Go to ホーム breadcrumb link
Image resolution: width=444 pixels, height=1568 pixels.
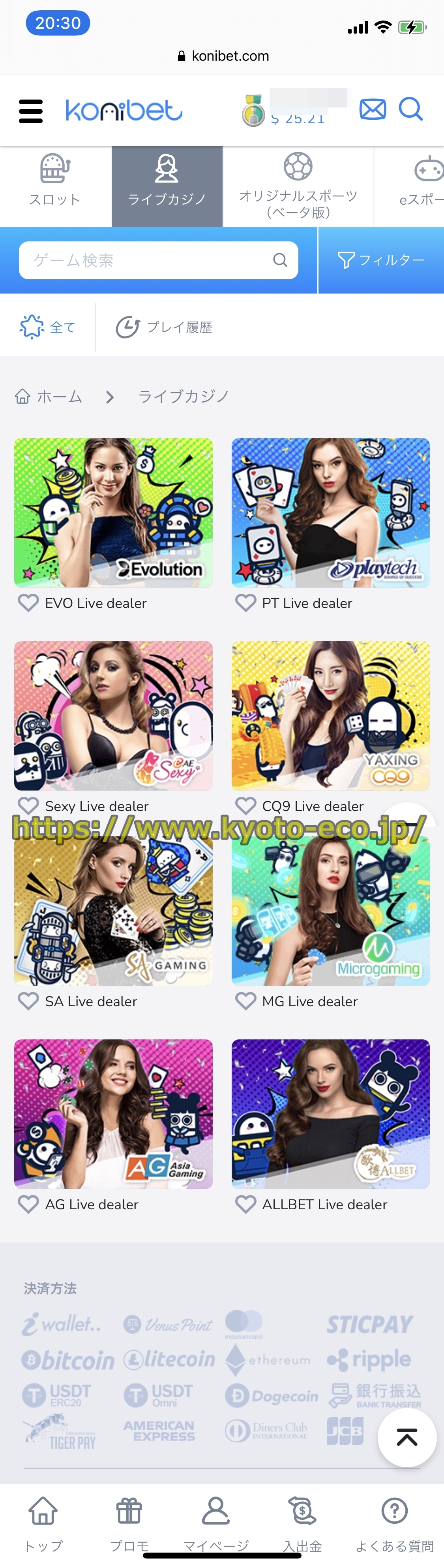pos(49,397)
